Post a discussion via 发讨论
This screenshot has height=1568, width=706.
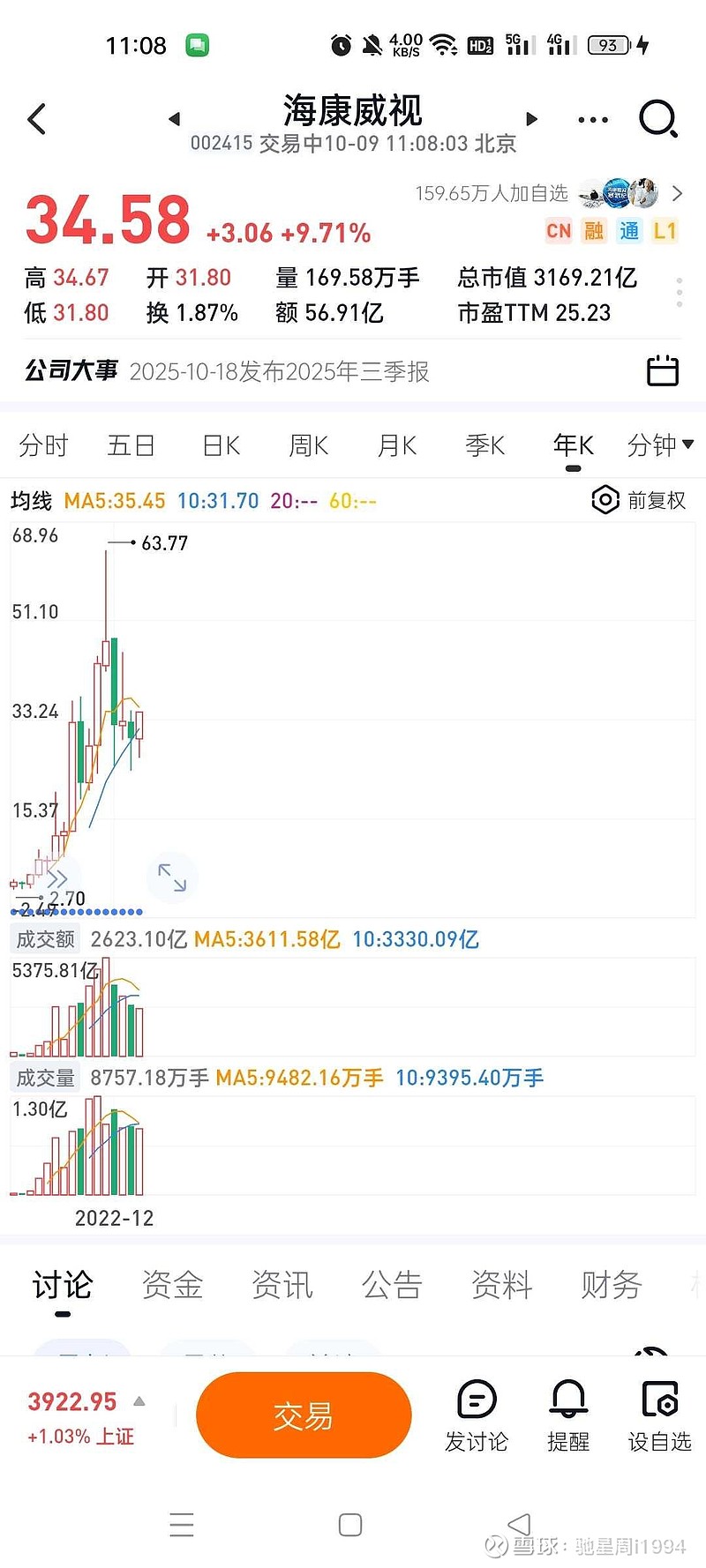pos(477,1415)
